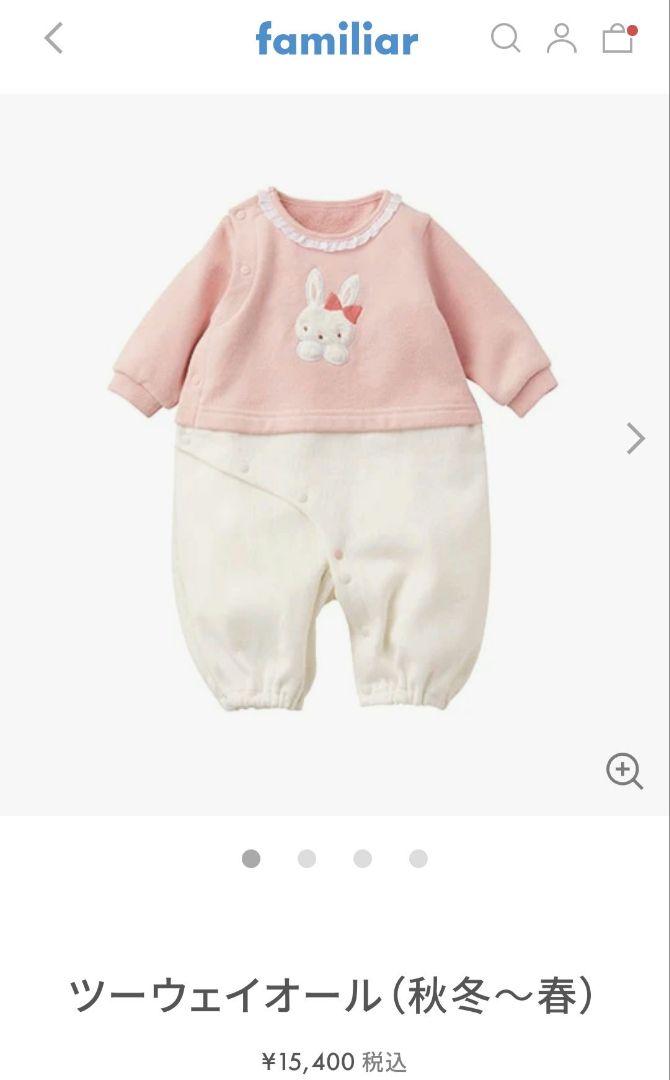Screen dimensions: 670x1080
Task: Open the account profile icon
Action: coord(562,38)
